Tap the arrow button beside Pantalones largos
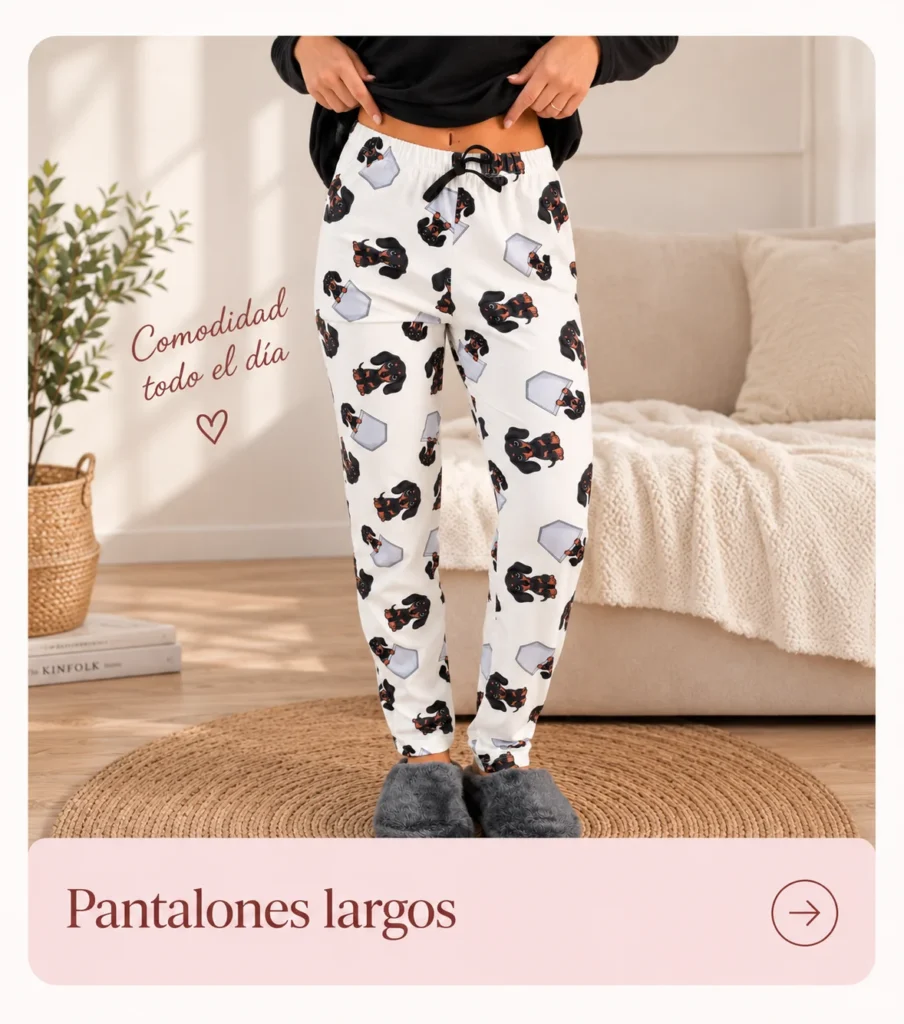The height and width of the screenshot is (1024, 904). pos(804,913)
